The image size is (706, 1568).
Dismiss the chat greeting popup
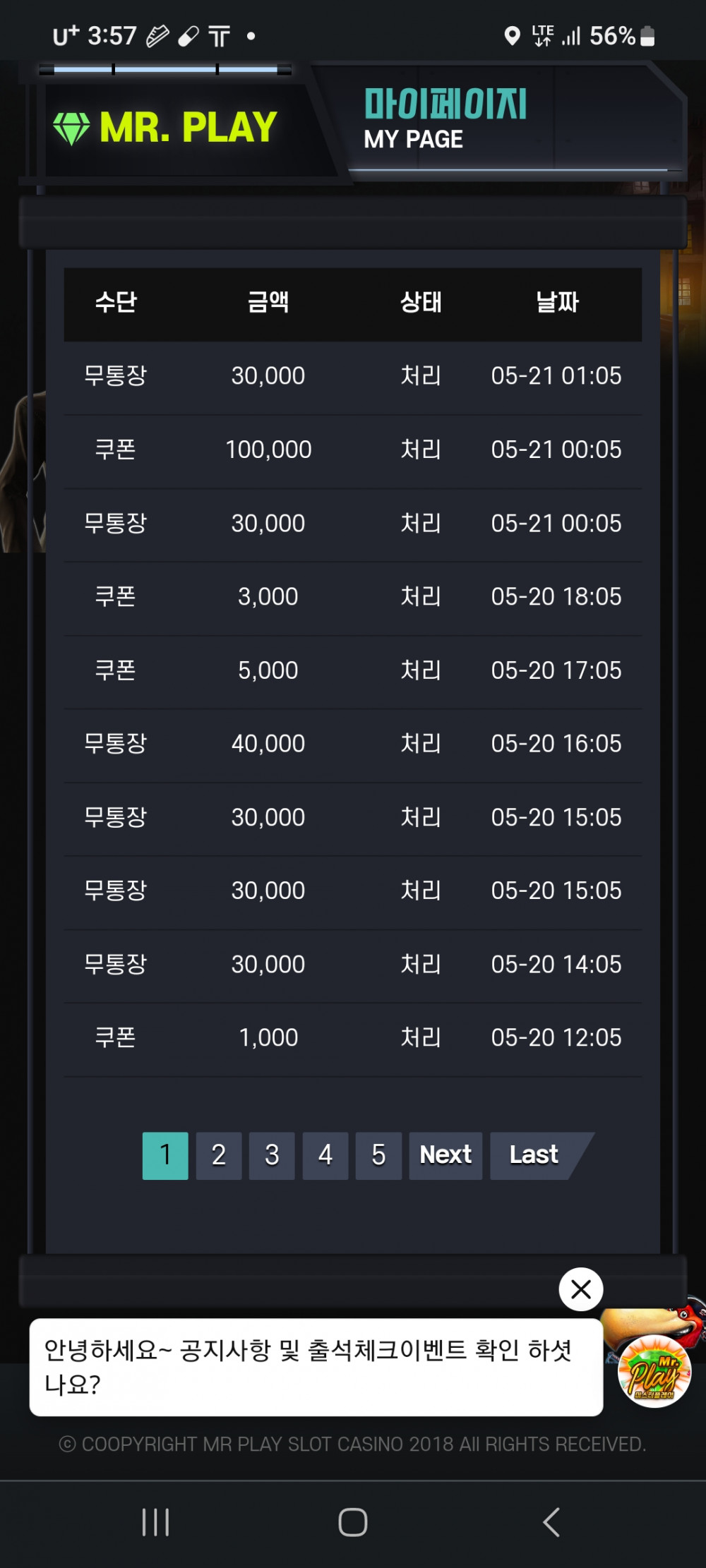click(581, 1289)
